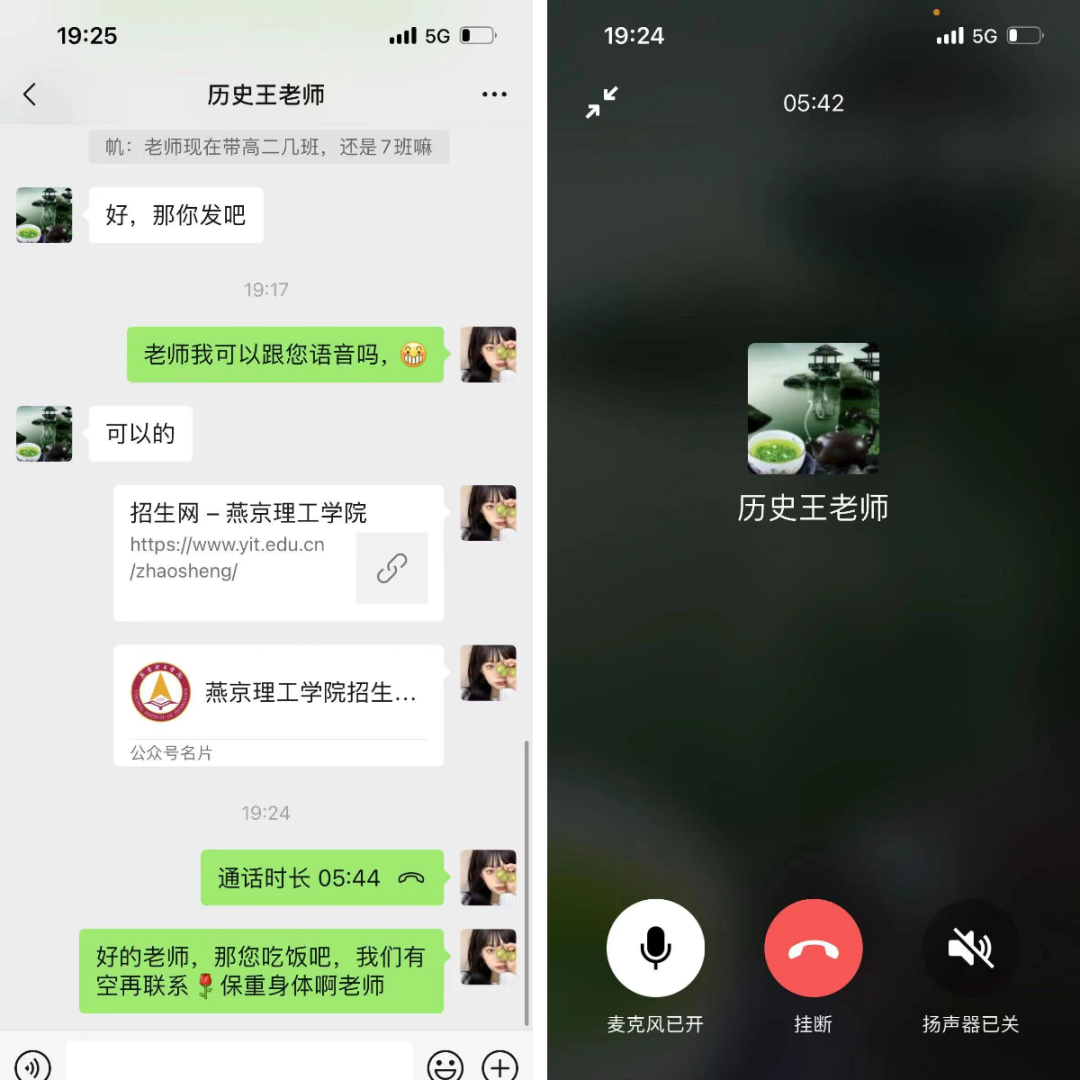This screenshot has height=1080, width=1080.
Task: Tap the quoted message about 高二几班
Action: (x=268, y=148)
